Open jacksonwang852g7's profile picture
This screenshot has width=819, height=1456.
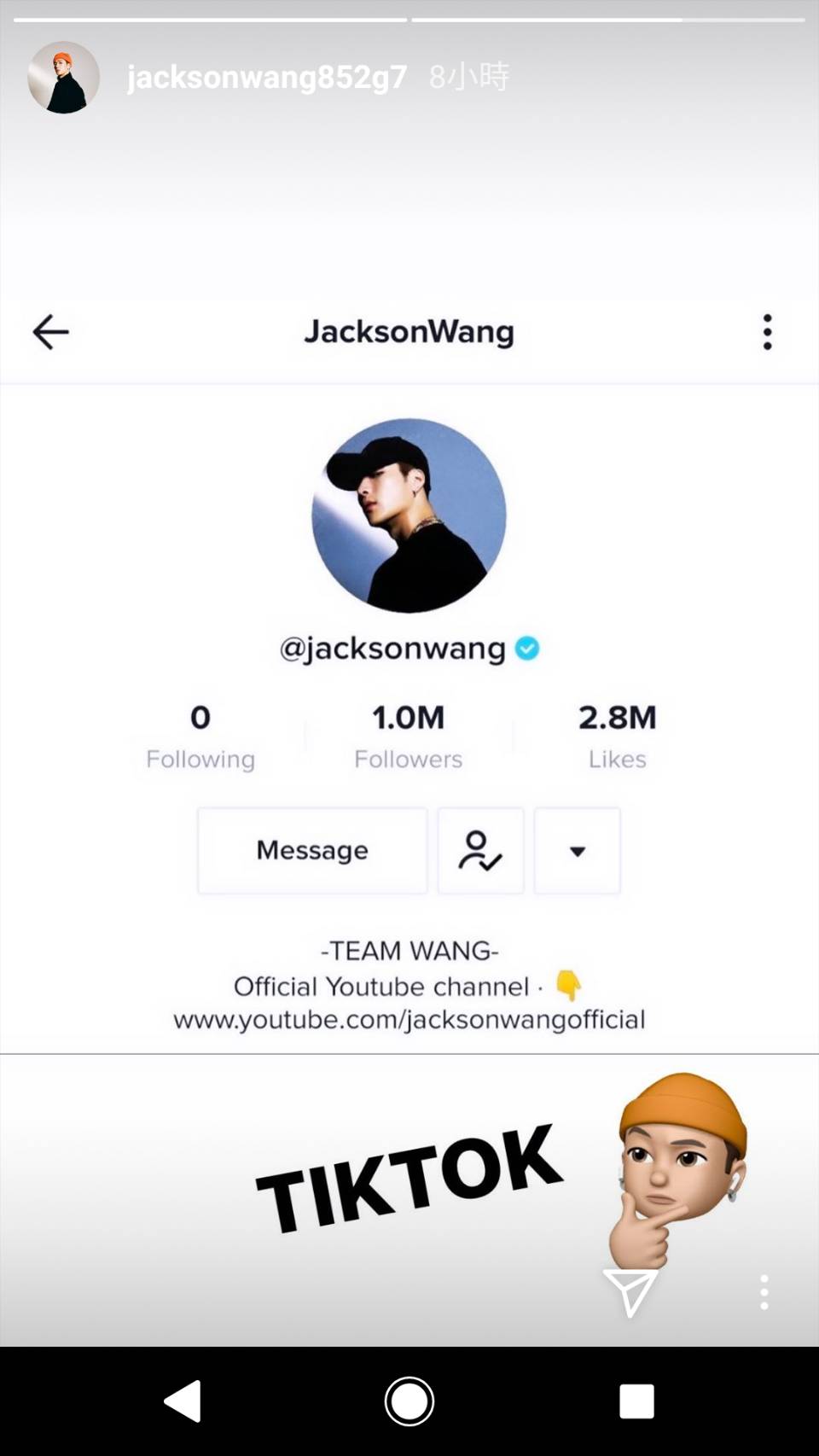pyautogui.click(x=63, y=78)
